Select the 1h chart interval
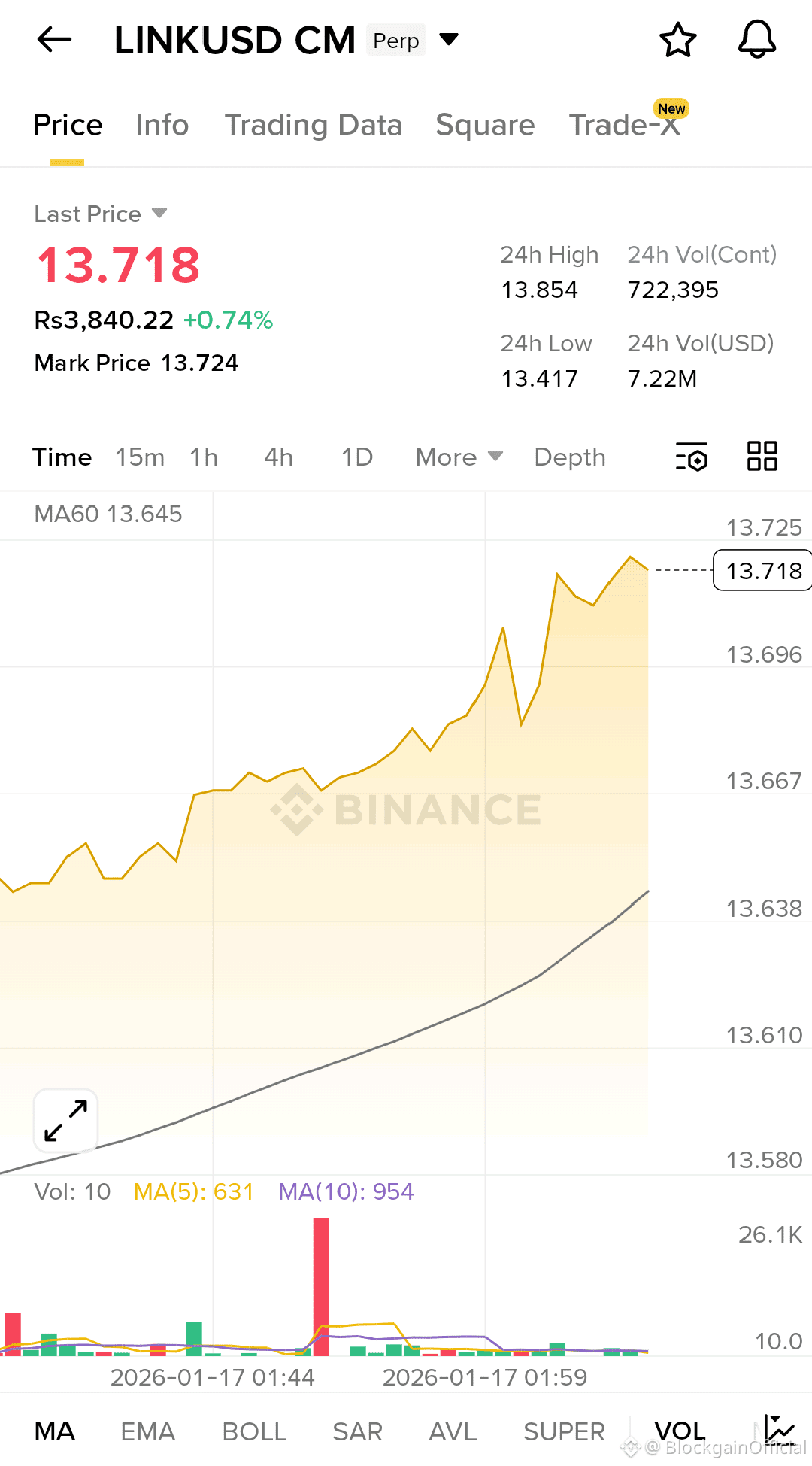Screen dimensions: 812x1466 click(204, 457)
